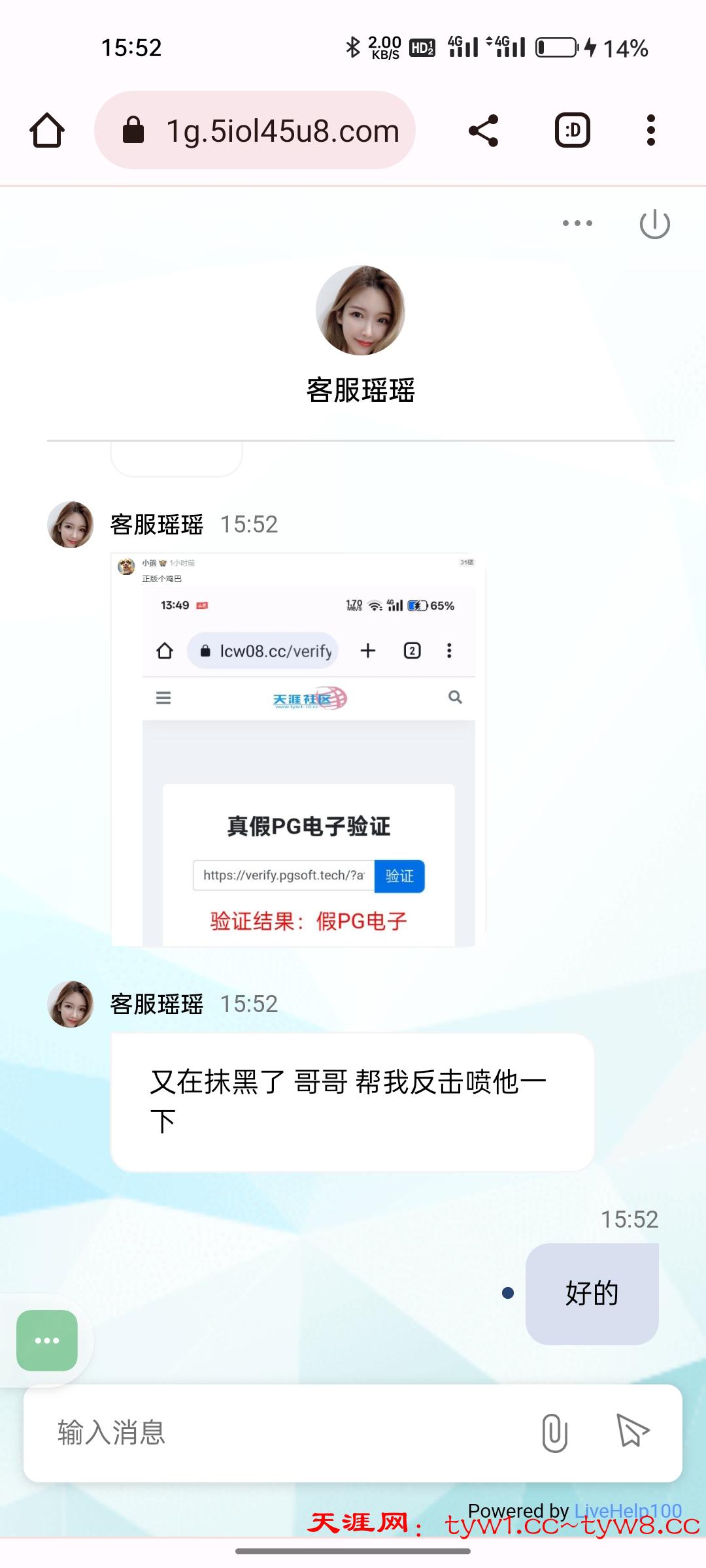Share this page
The width and height of the screenshot is (706, 1568).
pos(484,130)
